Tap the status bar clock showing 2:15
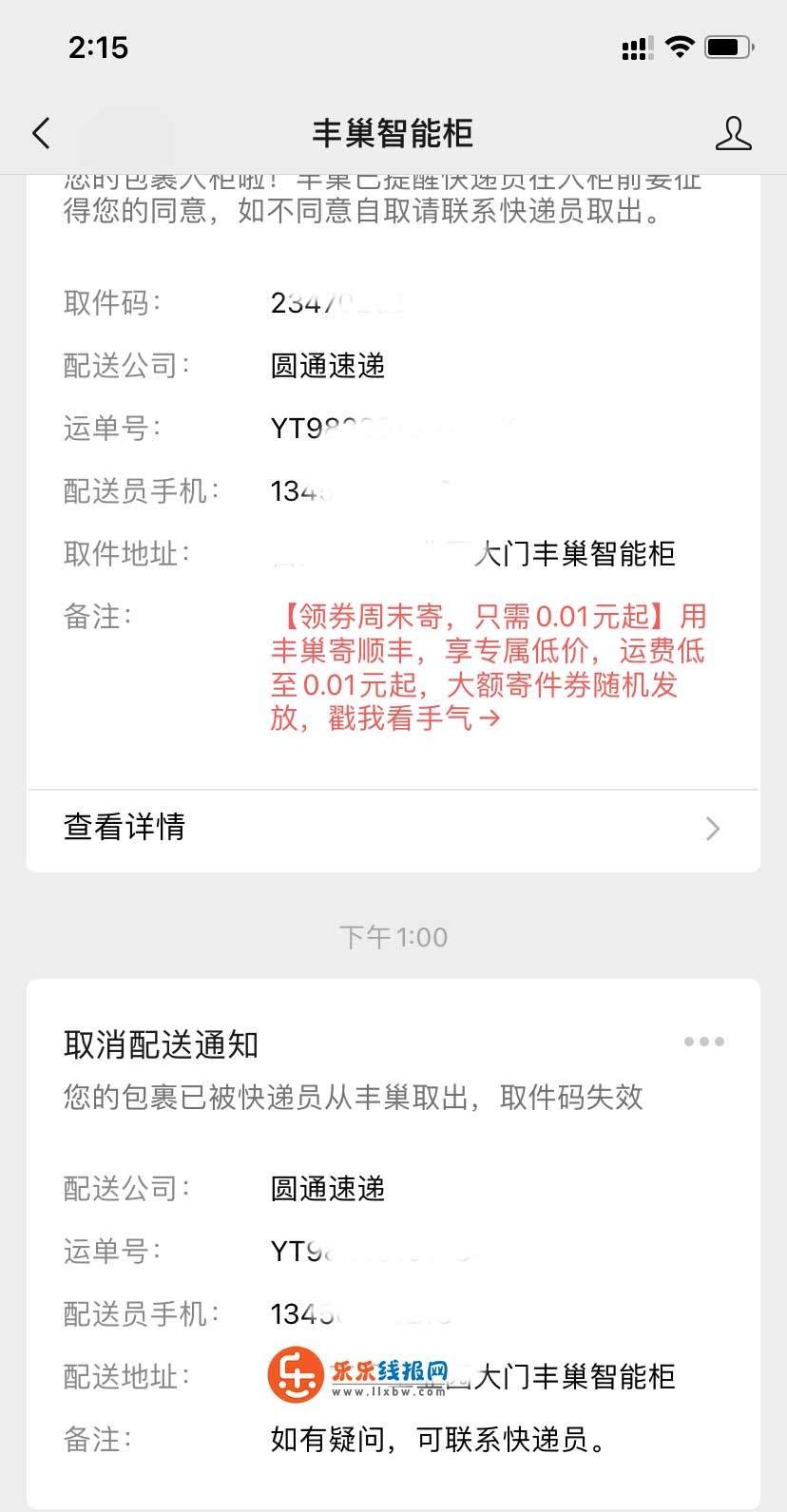Image resolution: width=787 pixels, height=1512 pixels. (99, 48)
